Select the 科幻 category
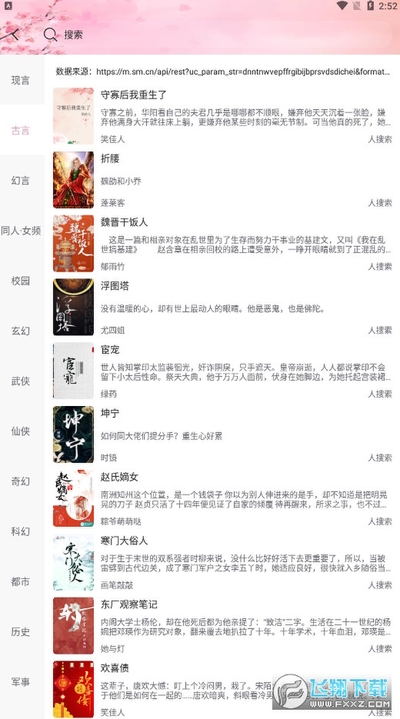Screen dimensions: 400x719 [21, 531]
